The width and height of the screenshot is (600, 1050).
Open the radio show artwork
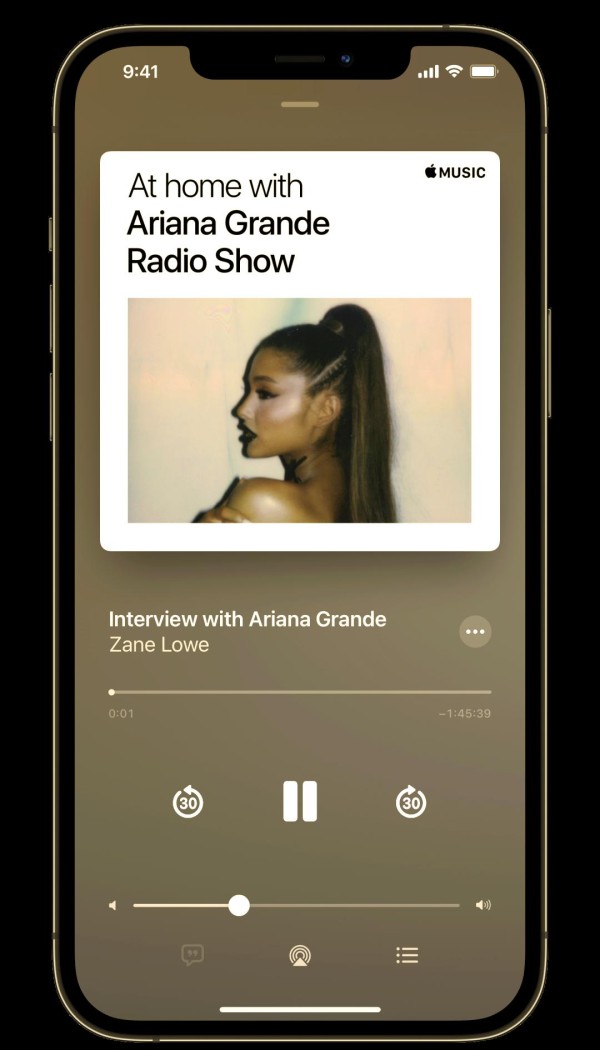(300, 350)
